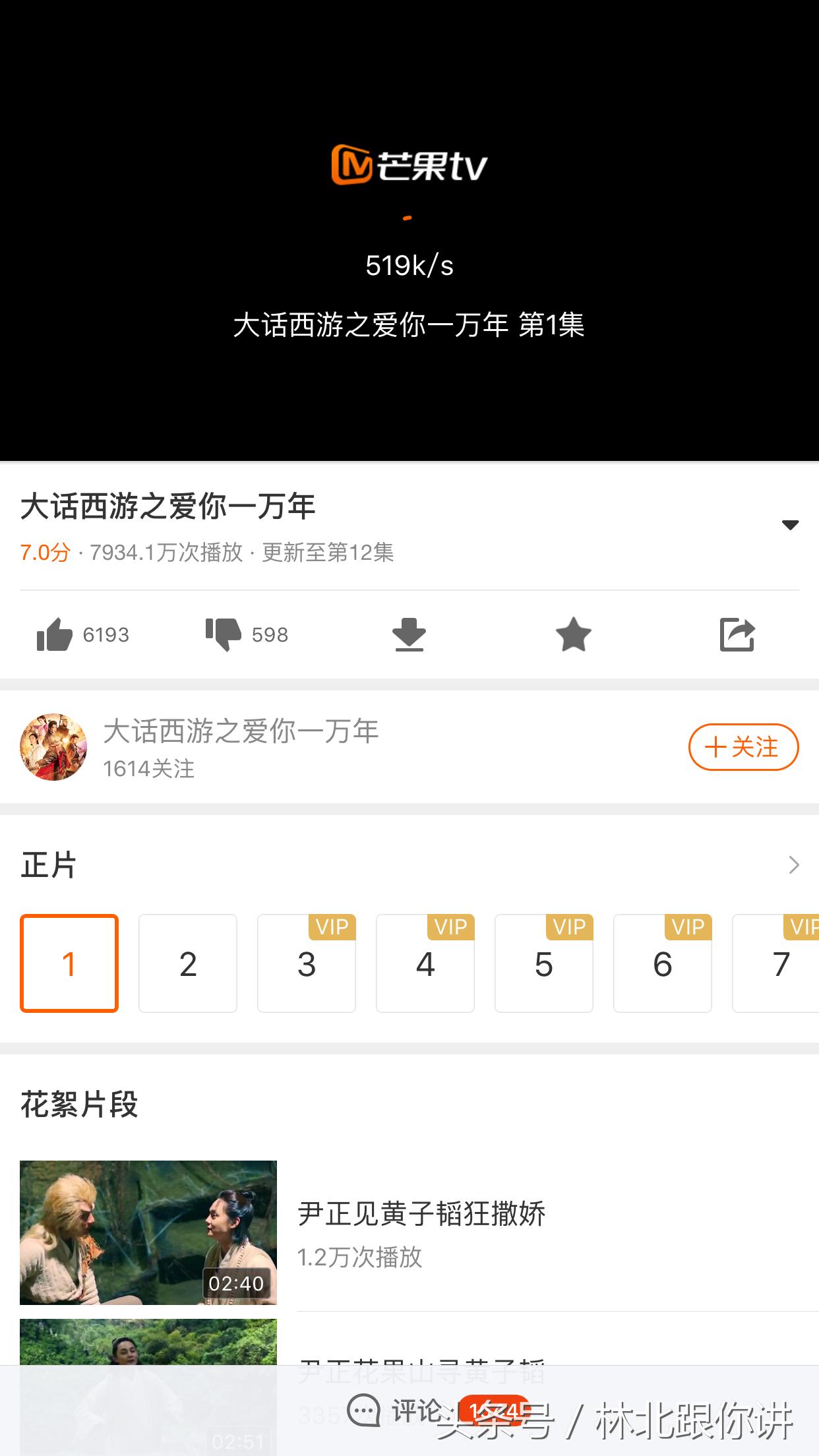This screenshot has width=819, height=1456.
Task: Tap the download icon for the drama
Action: tap(409, 634)
